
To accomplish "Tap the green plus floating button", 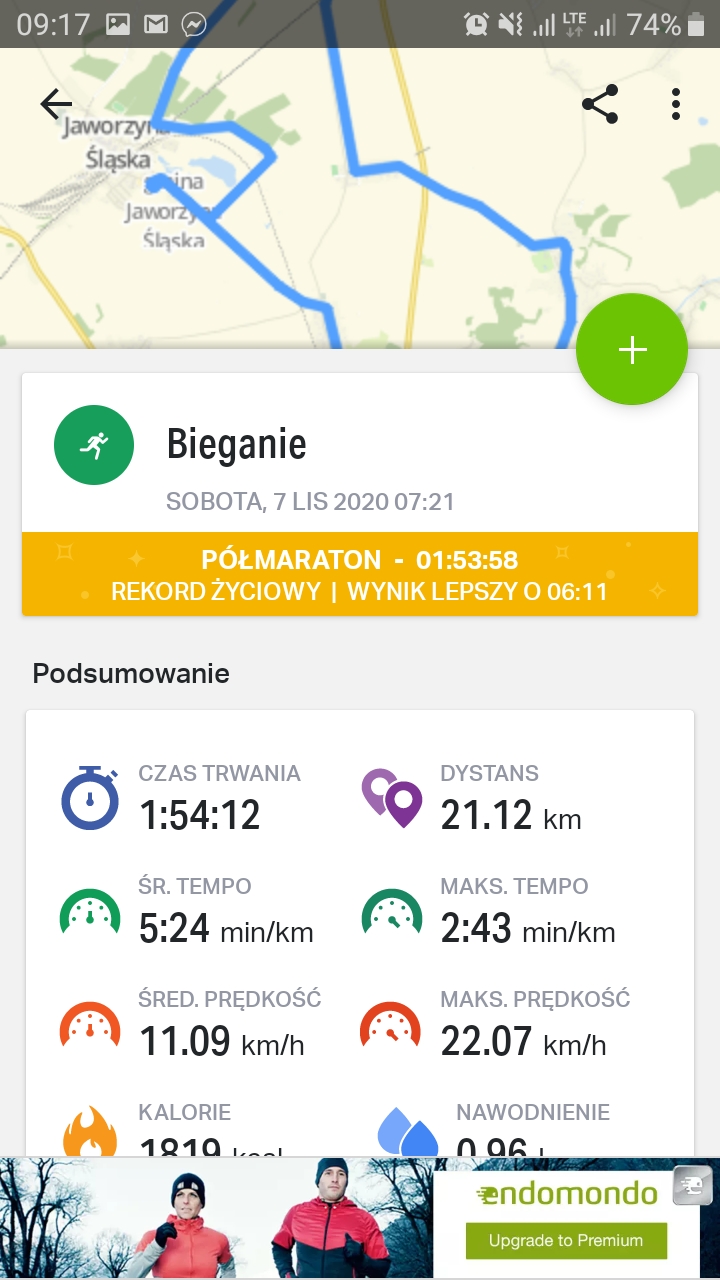I will tap(632, 350).
